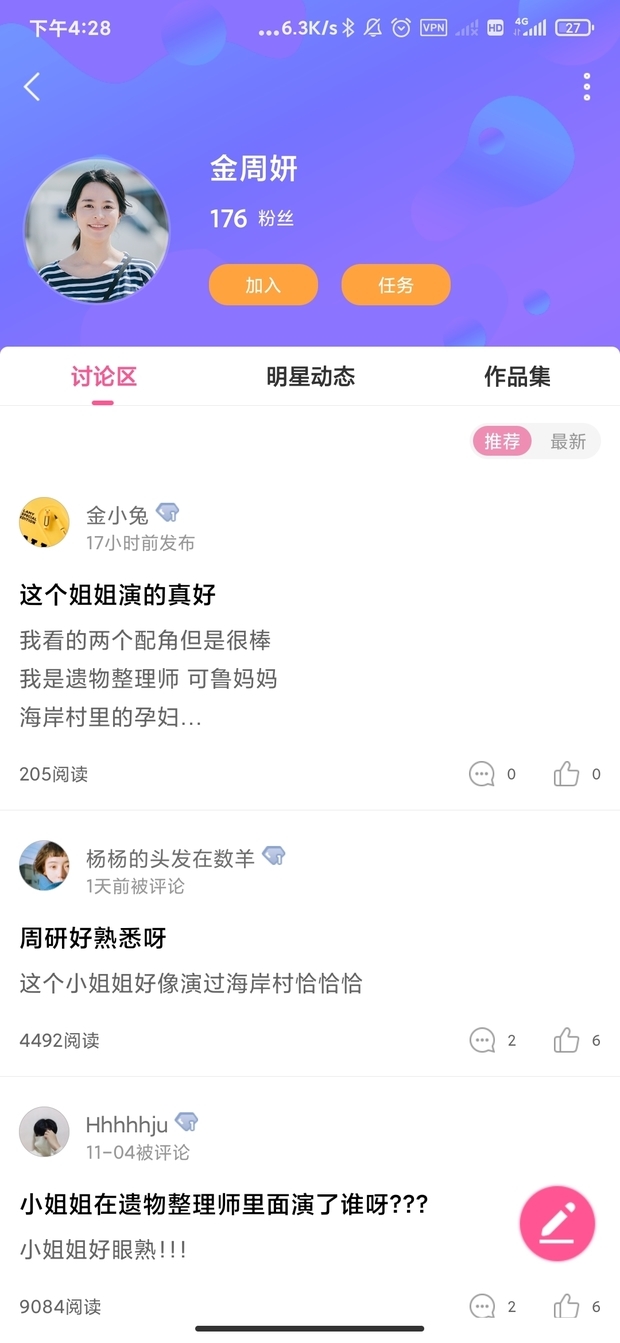Tap the 加入 join button
The width and height of the screenshot is (620, 1343).
click(263, 285)
